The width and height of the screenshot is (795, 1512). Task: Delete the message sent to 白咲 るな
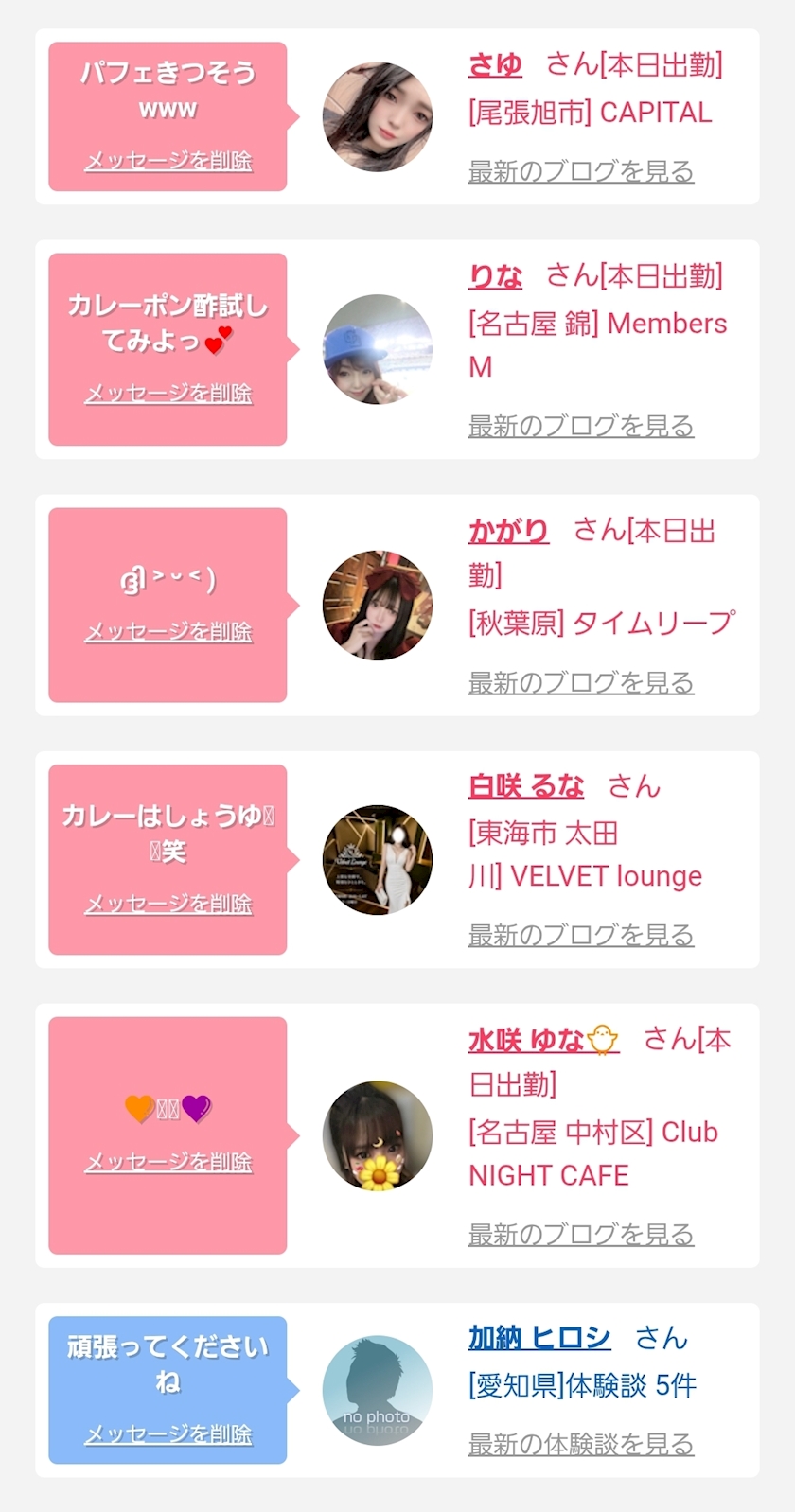point(168,905)
